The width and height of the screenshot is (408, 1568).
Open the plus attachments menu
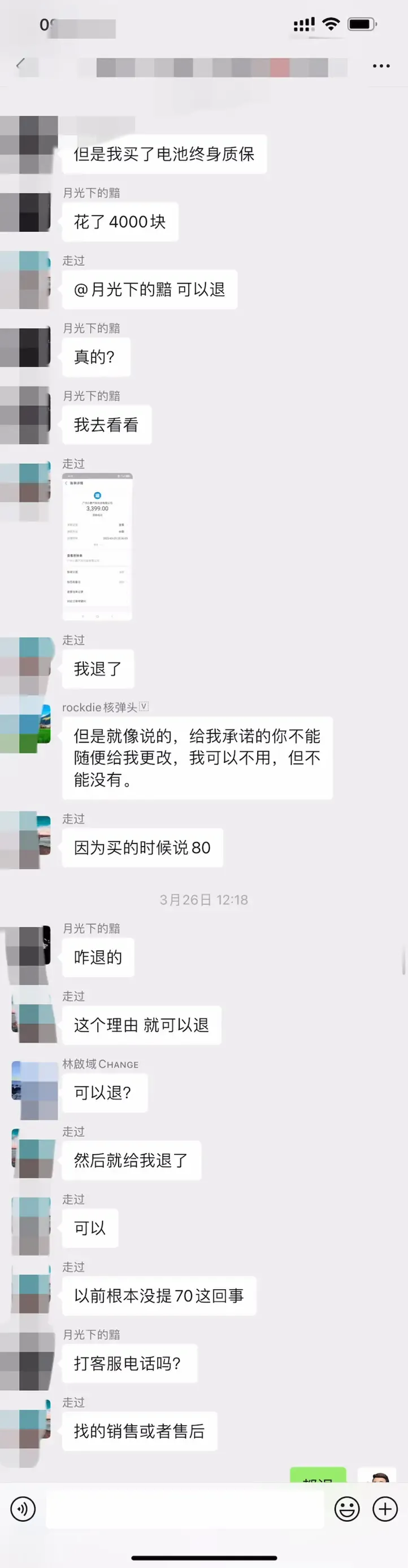click(385, 1509)
